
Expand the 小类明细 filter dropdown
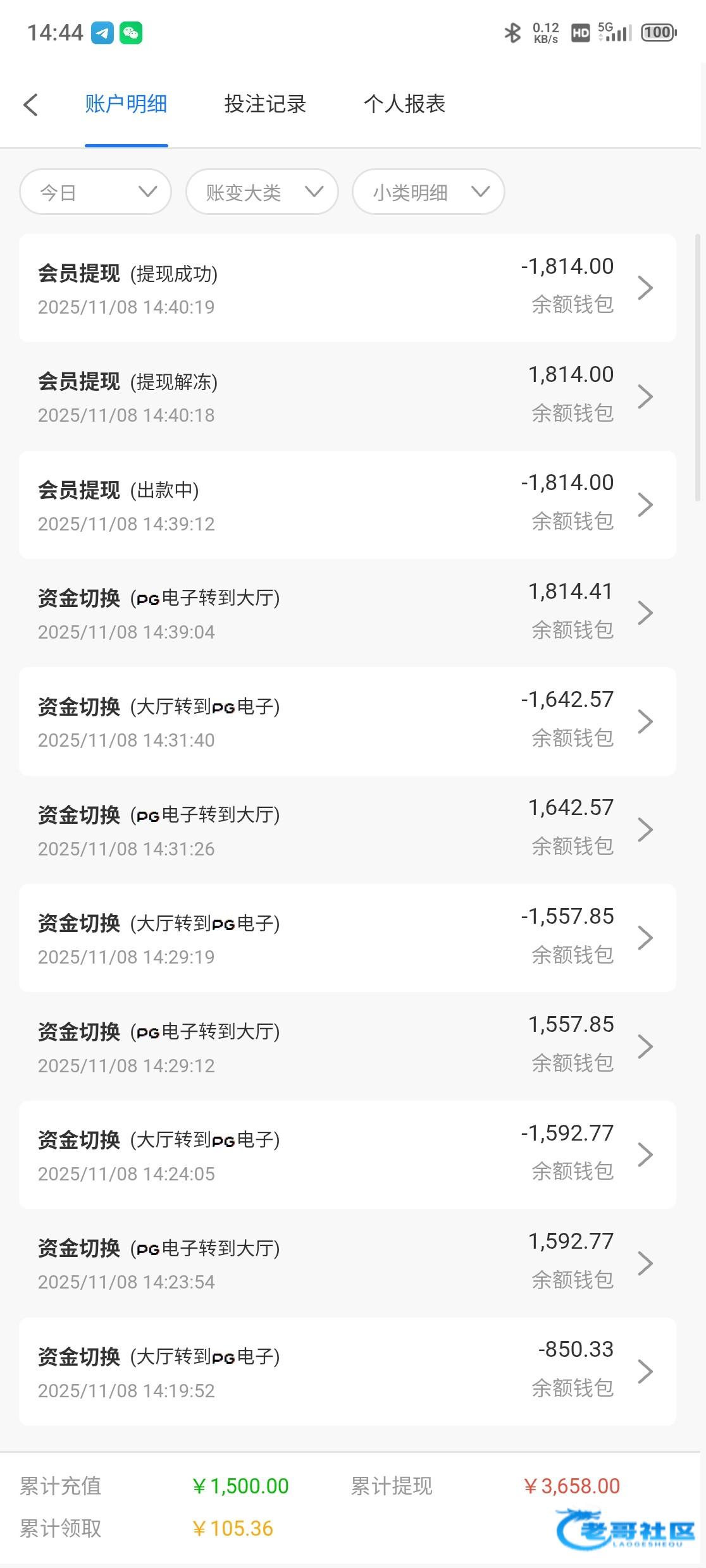point(428,192)
